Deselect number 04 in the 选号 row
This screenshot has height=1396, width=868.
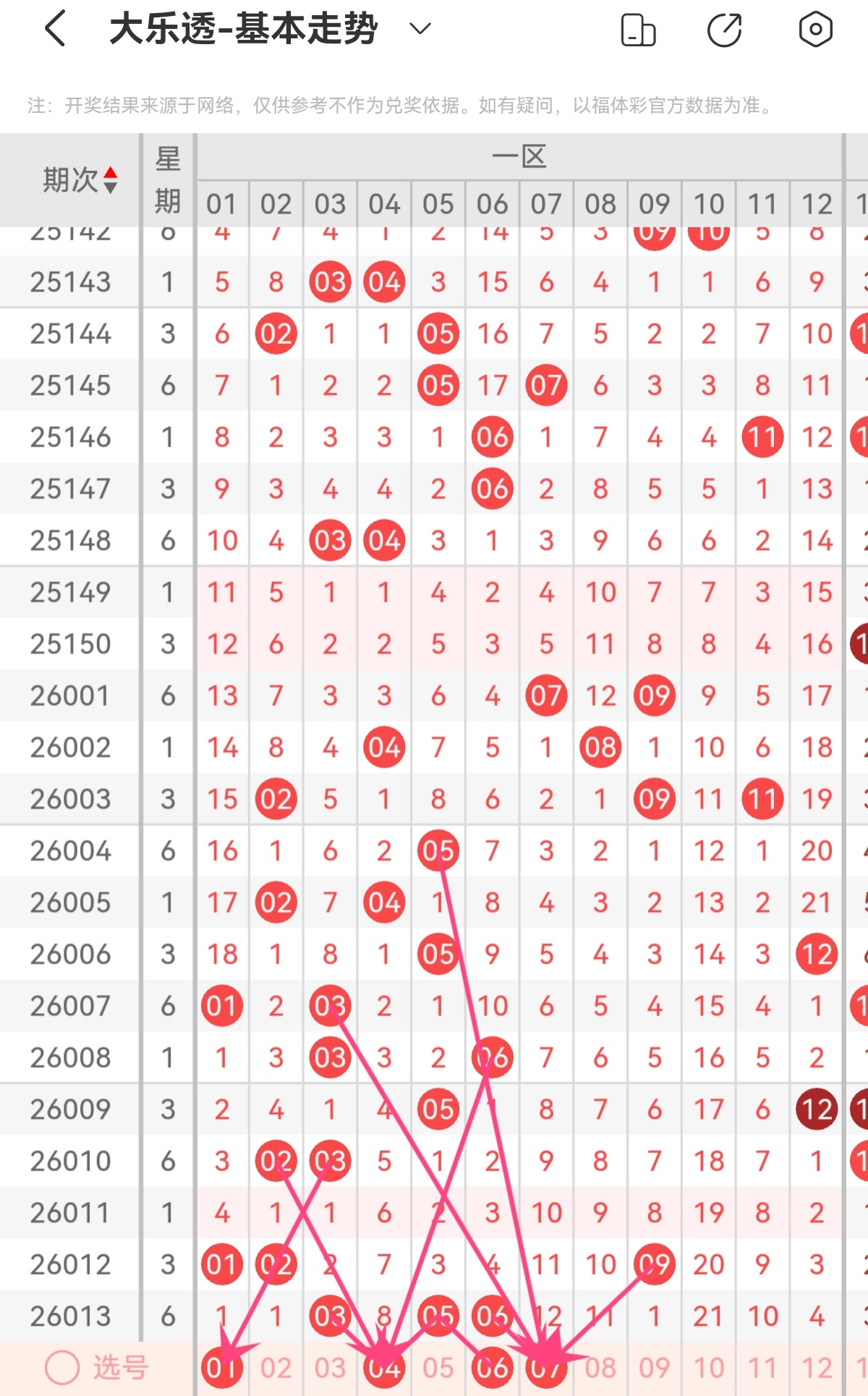click(384, 1368)
